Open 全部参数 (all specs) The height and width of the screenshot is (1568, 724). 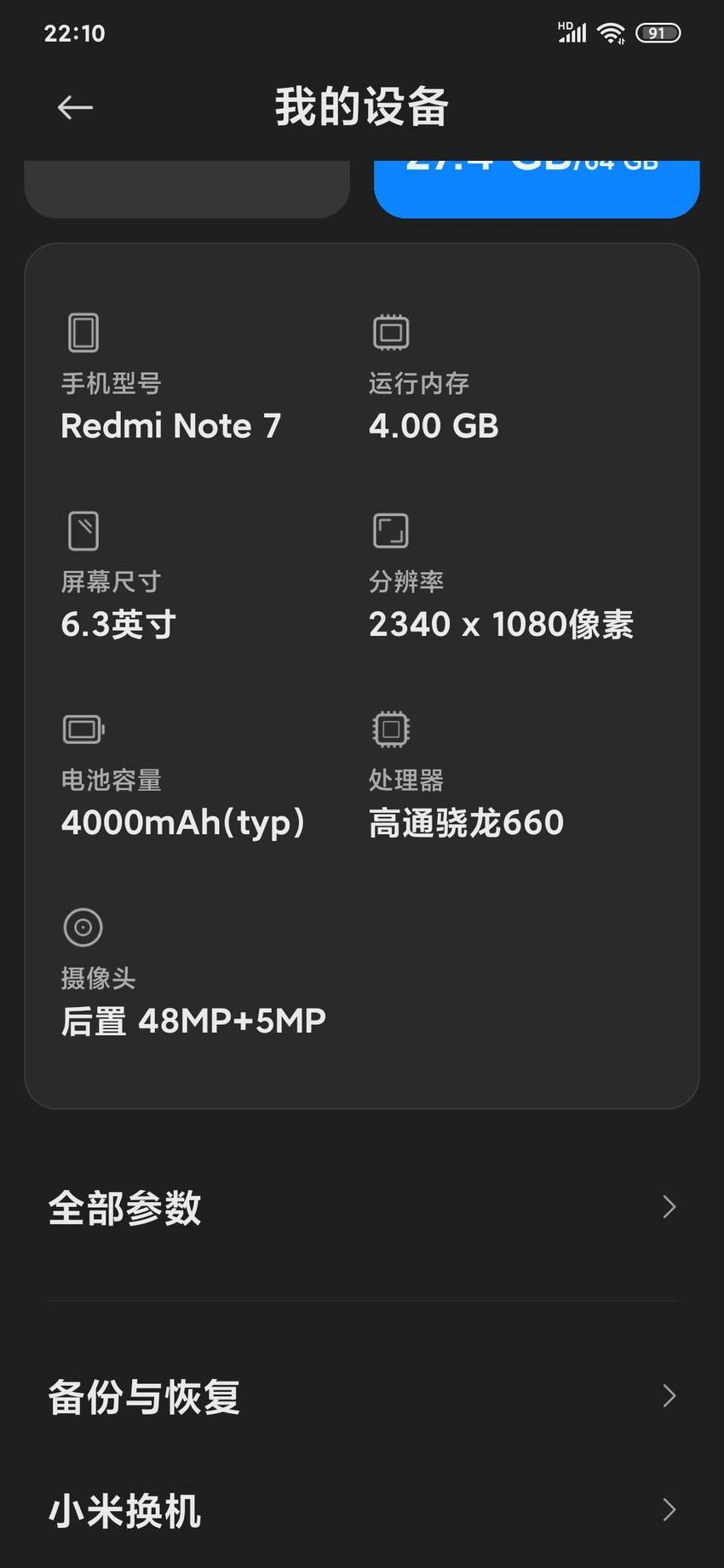click(362, 1207)
